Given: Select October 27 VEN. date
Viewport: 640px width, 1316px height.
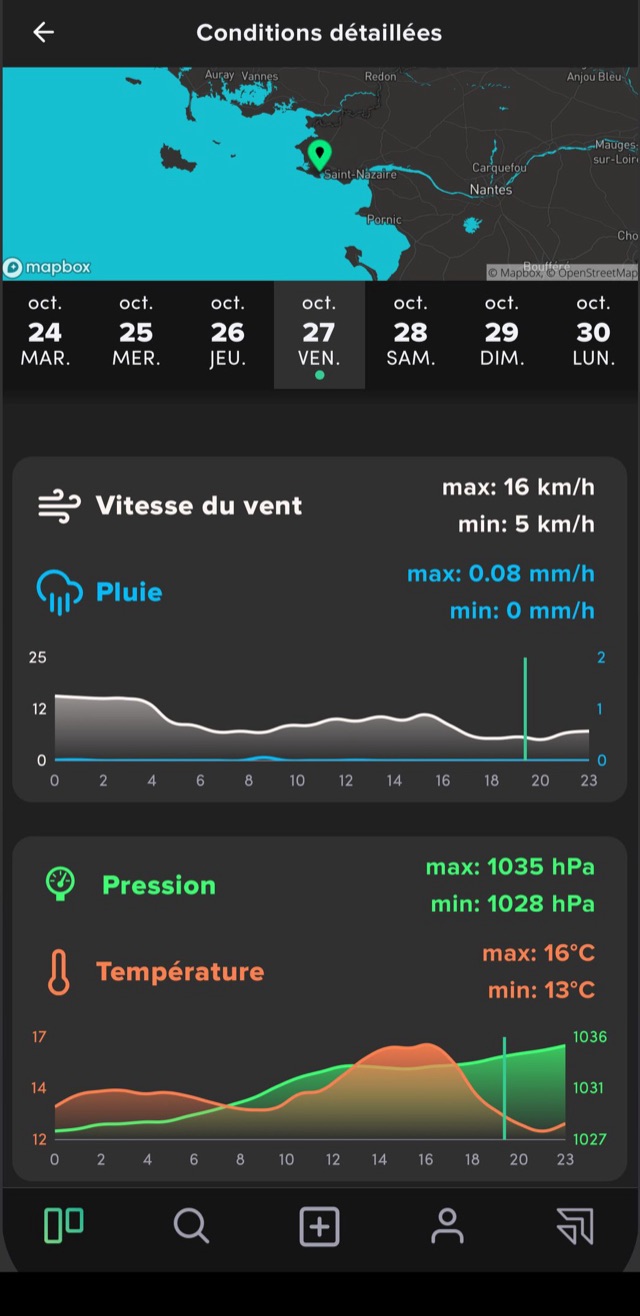Looking at the screenshot, I should [319, 335].
